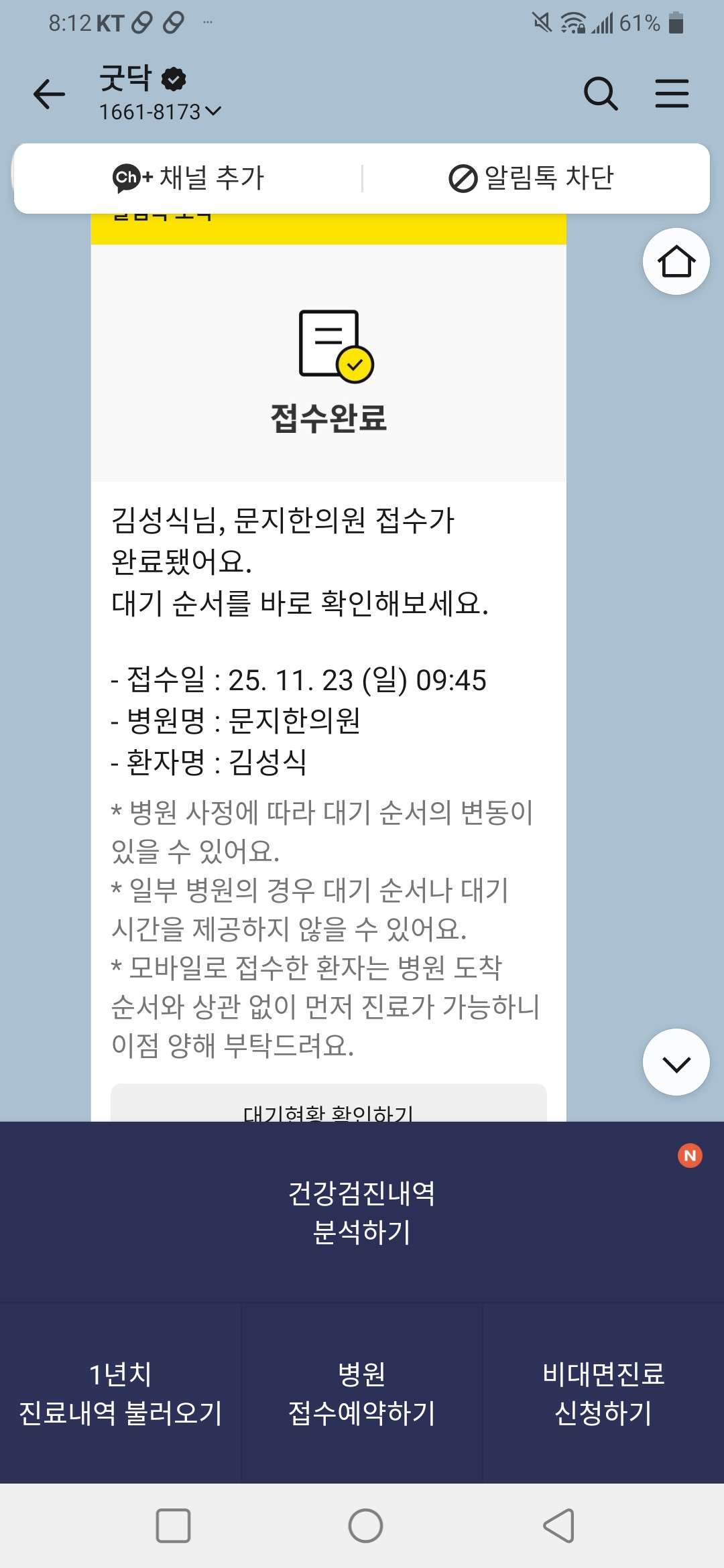Jump to the latest message arrow
Screen dimensions: 724x1568
(x=676, y=1063)
